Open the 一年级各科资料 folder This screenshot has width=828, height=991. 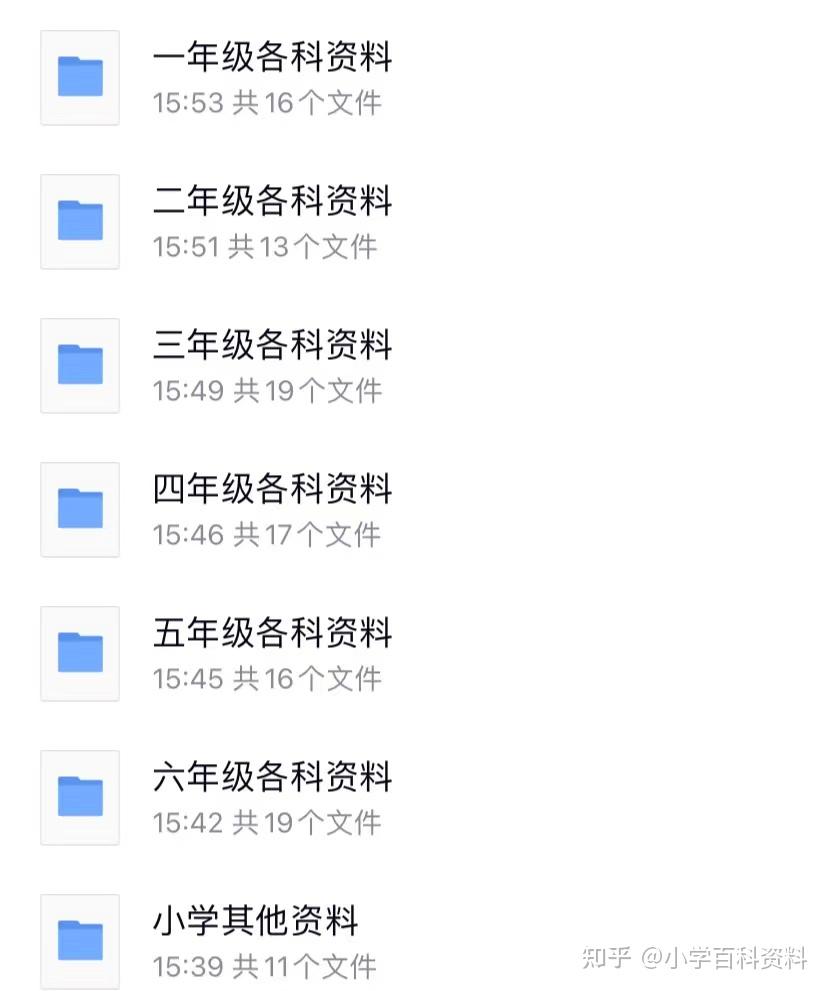272,58
